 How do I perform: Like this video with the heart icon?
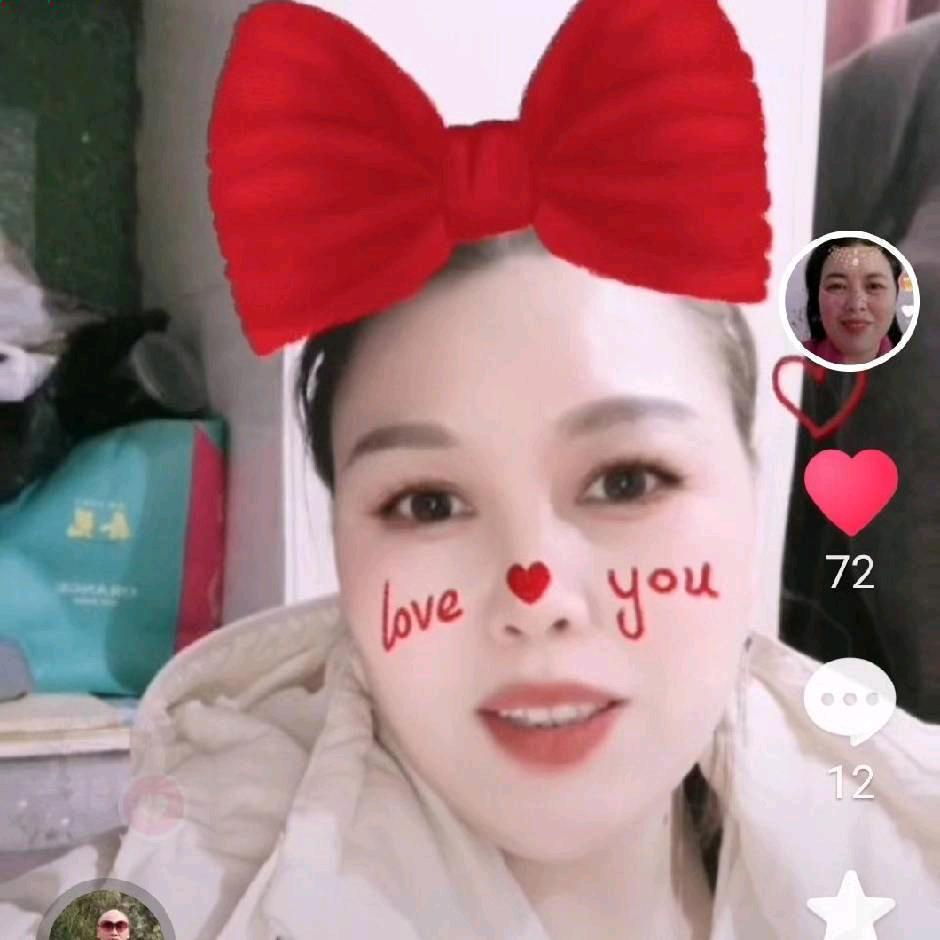pos(850,490)
